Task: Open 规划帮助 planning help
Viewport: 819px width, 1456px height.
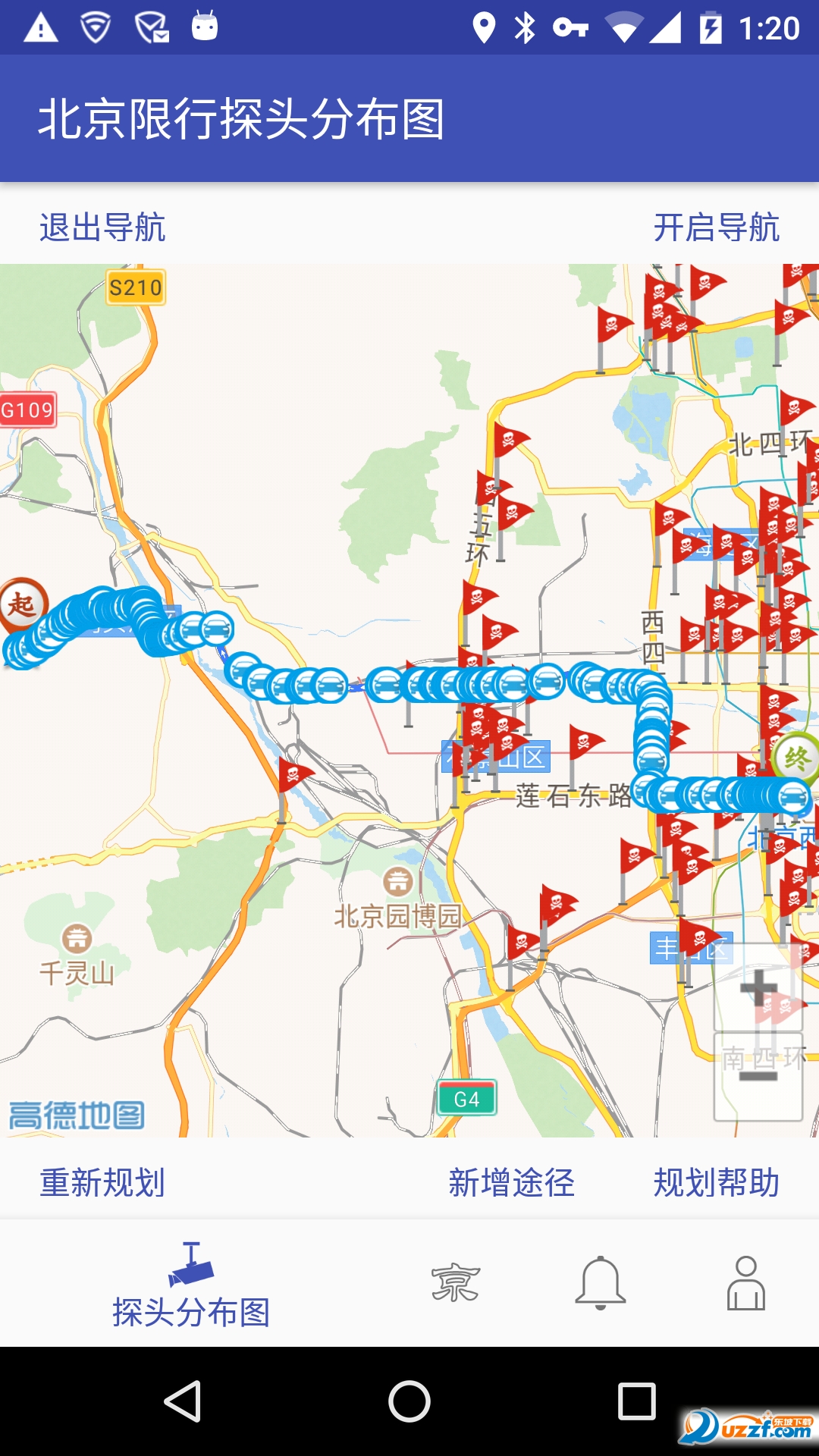Action: click(x=716, y=1182)
